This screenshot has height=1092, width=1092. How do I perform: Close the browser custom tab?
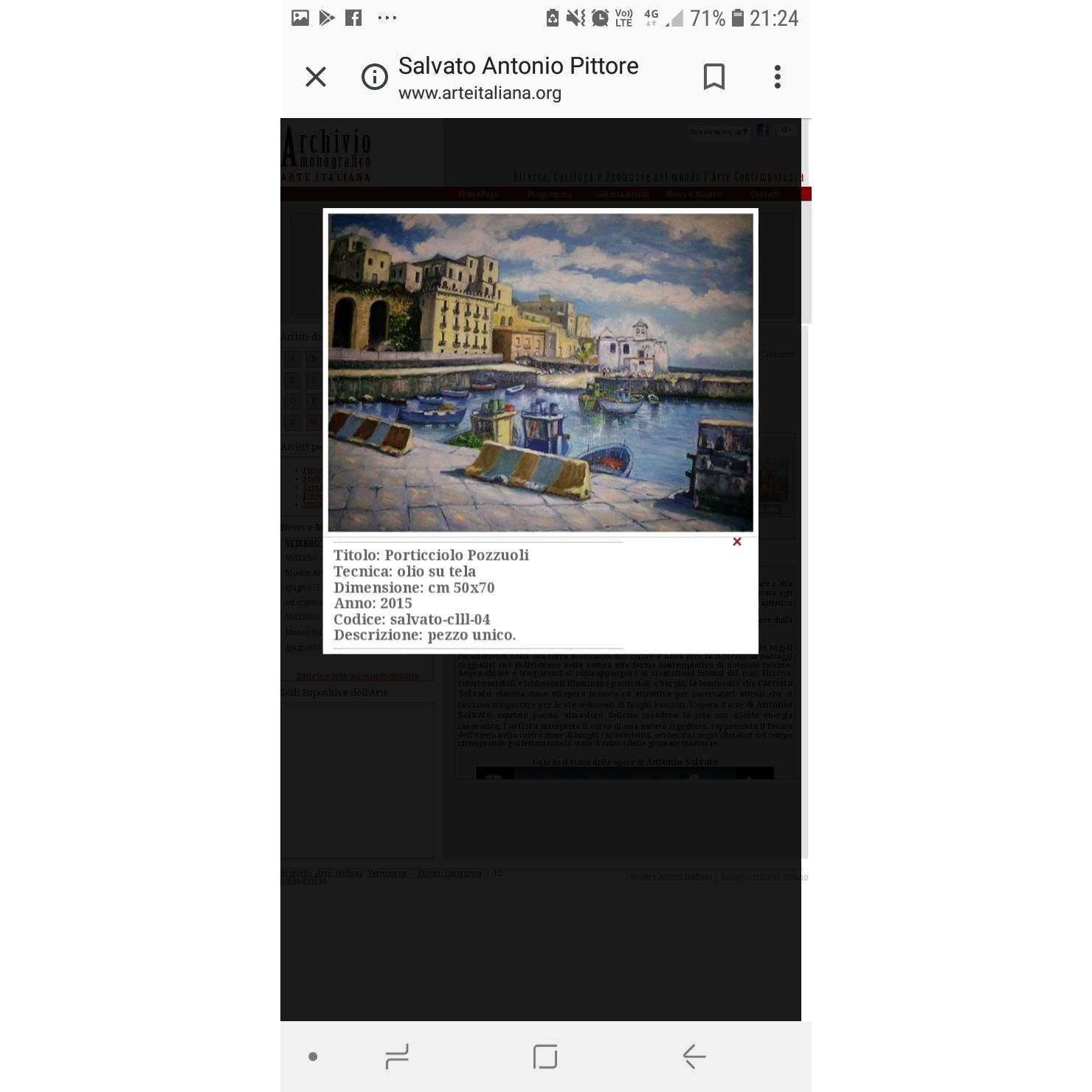click(x=316, y=77)
